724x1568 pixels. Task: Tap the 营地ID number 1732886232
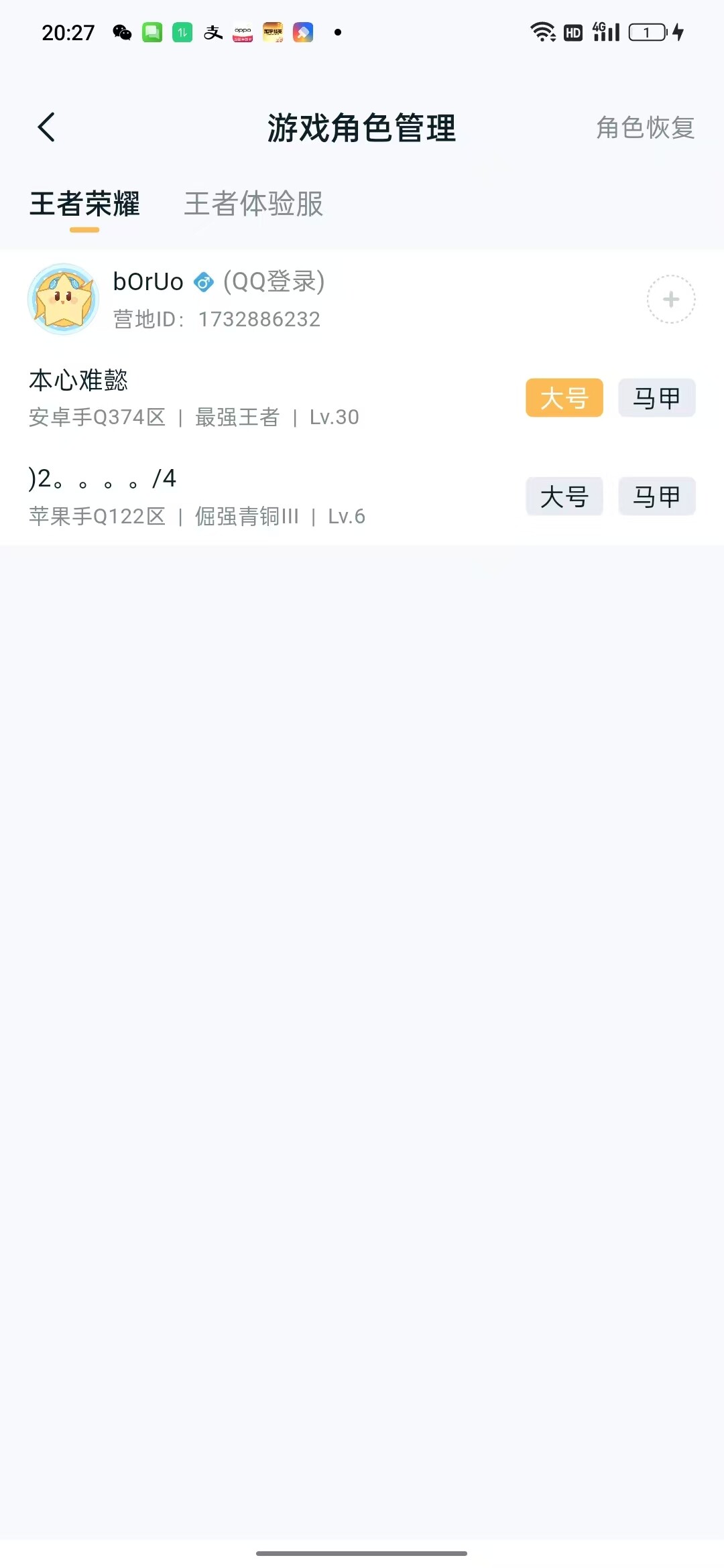coord(259,320)
